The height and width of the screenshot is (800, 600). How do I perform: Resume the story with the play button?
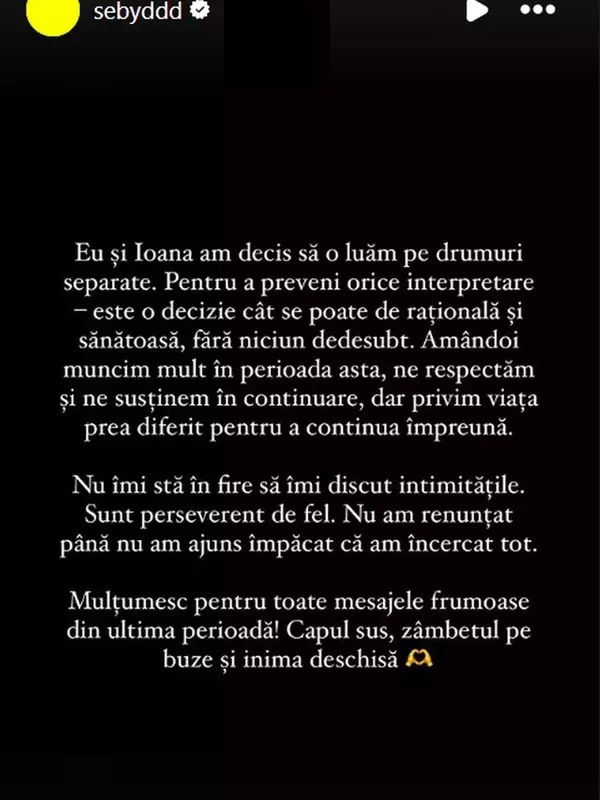[x=478, y=10]
